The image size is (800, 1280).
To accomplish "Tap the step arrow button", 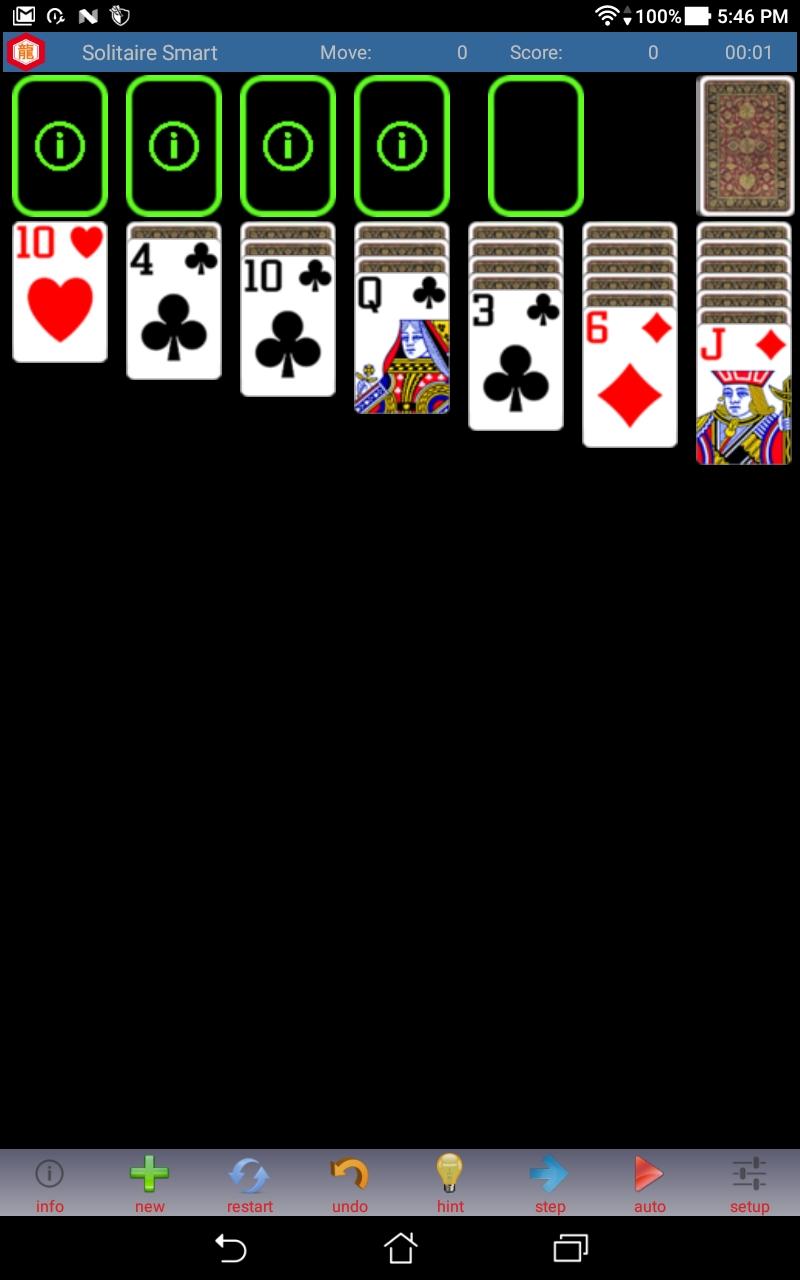I will pyautogui.click(x=549, y=1183).
